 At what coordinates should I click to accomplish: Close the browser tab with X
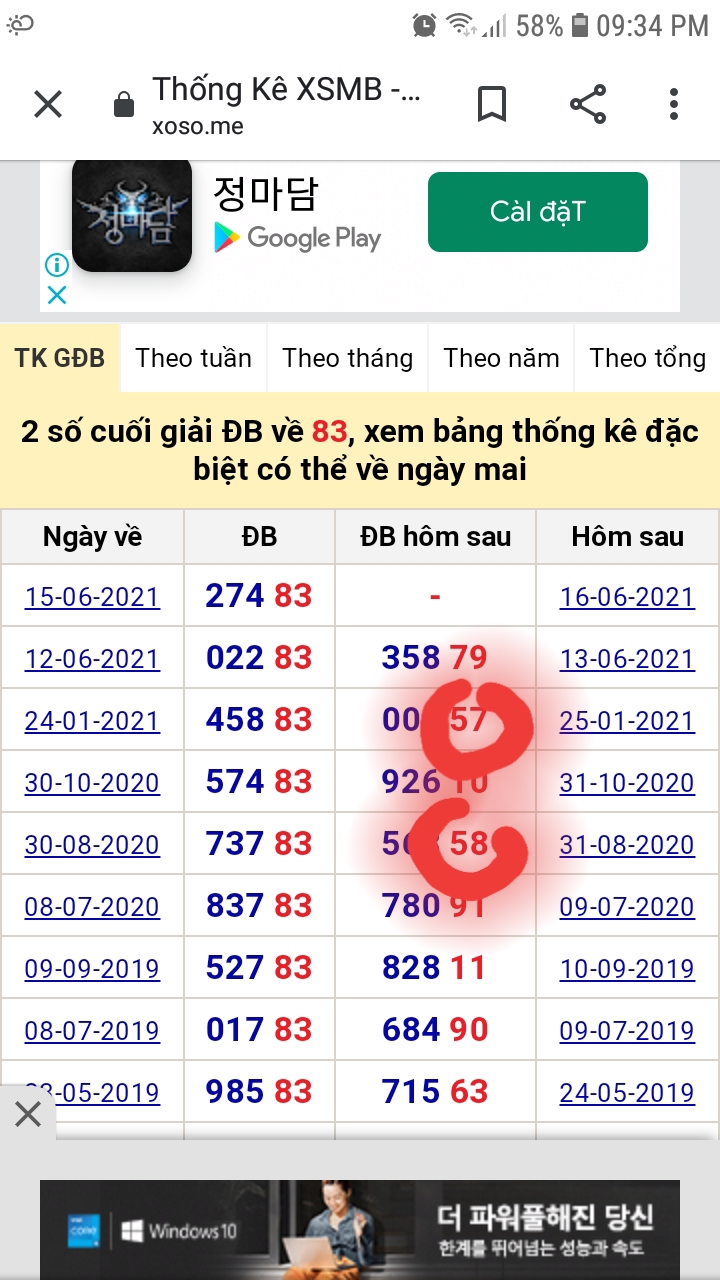pos(48,104)
